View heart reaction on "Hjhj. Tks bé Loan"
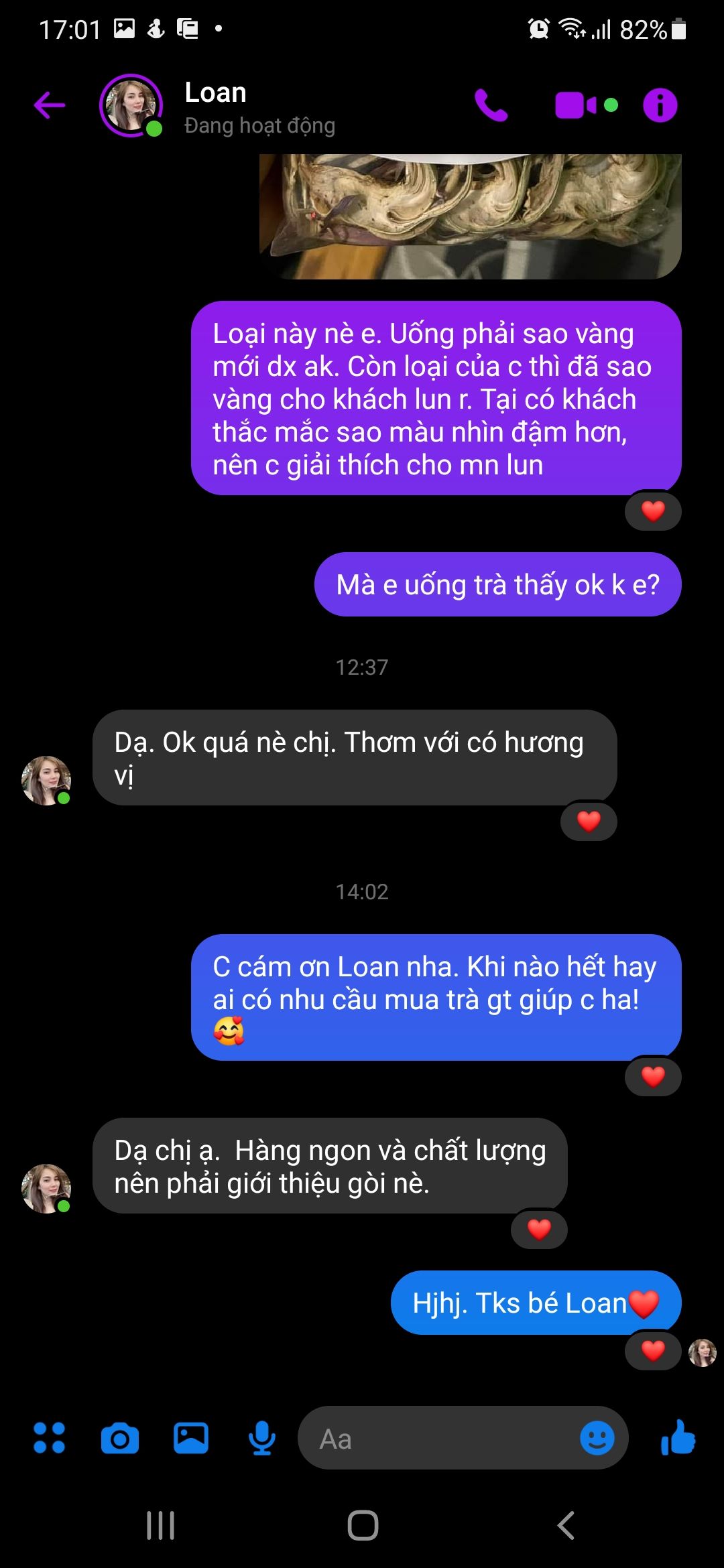 point(653,1350)
